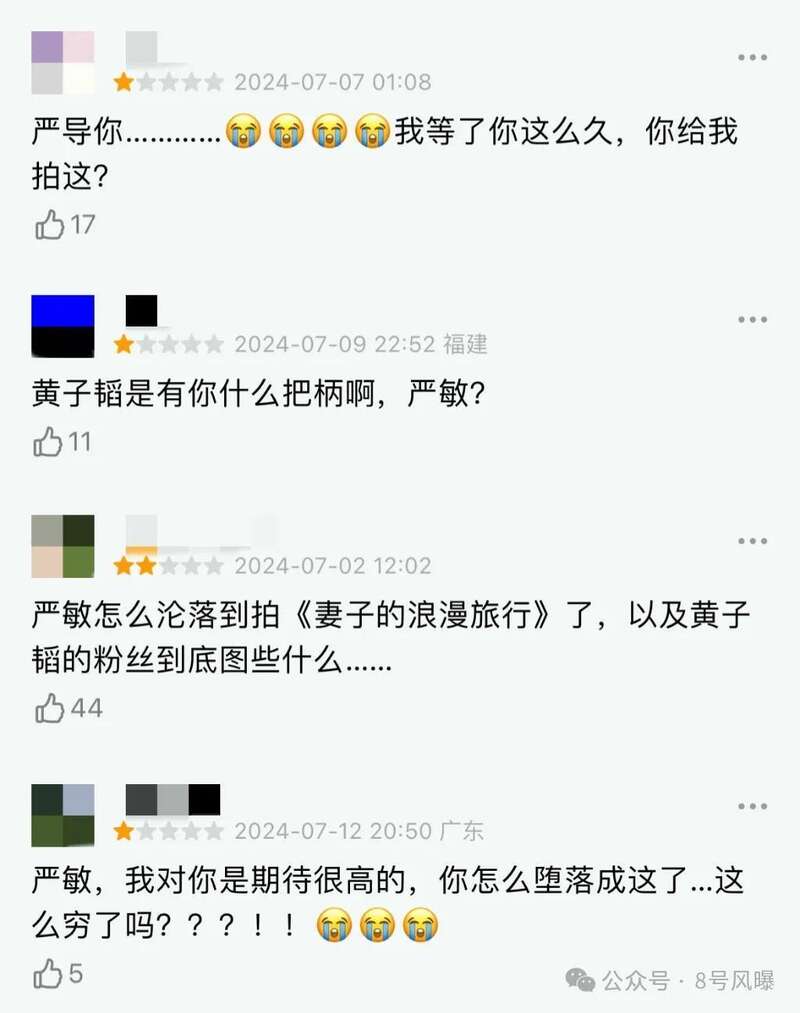Viewport: 800px width, 1013px height.
Task: Open the overflow menu on the 2024-07-02 review
Action: pyautogui.click(x=752, y=541)
